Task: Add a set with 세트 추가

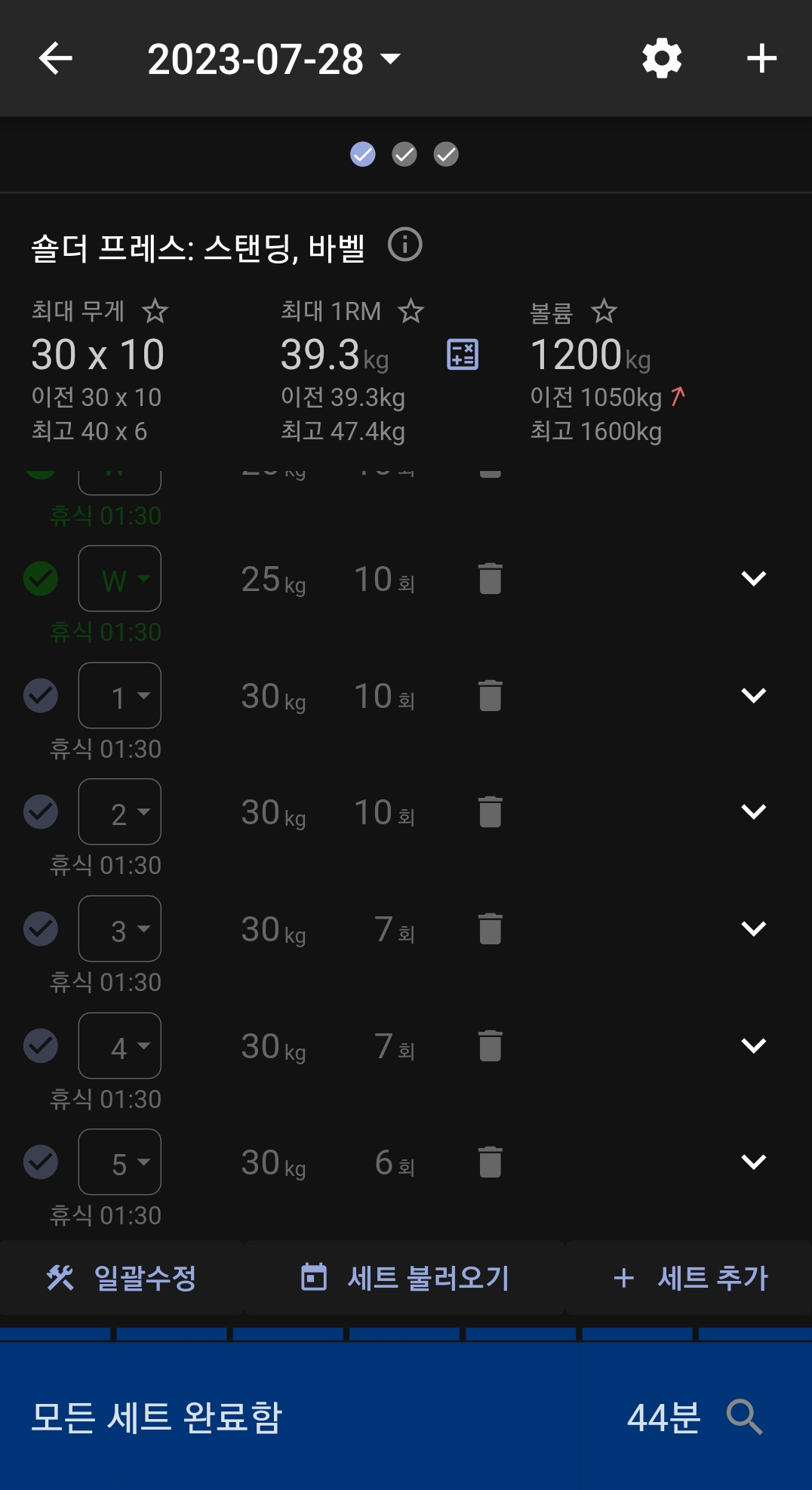Action: (689, 1278)
